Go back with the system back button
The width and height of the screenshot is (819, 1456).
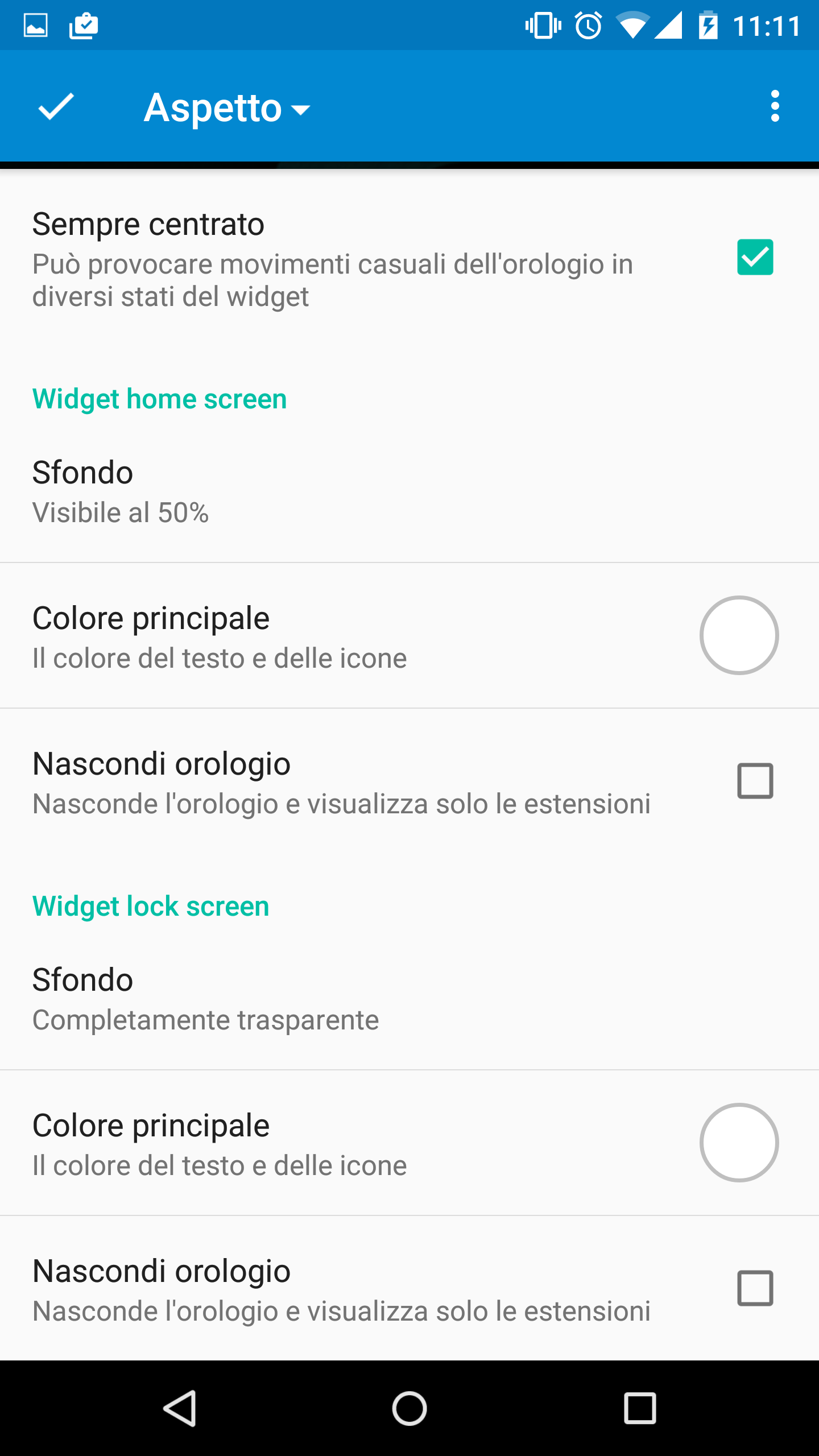(180, 1409)
